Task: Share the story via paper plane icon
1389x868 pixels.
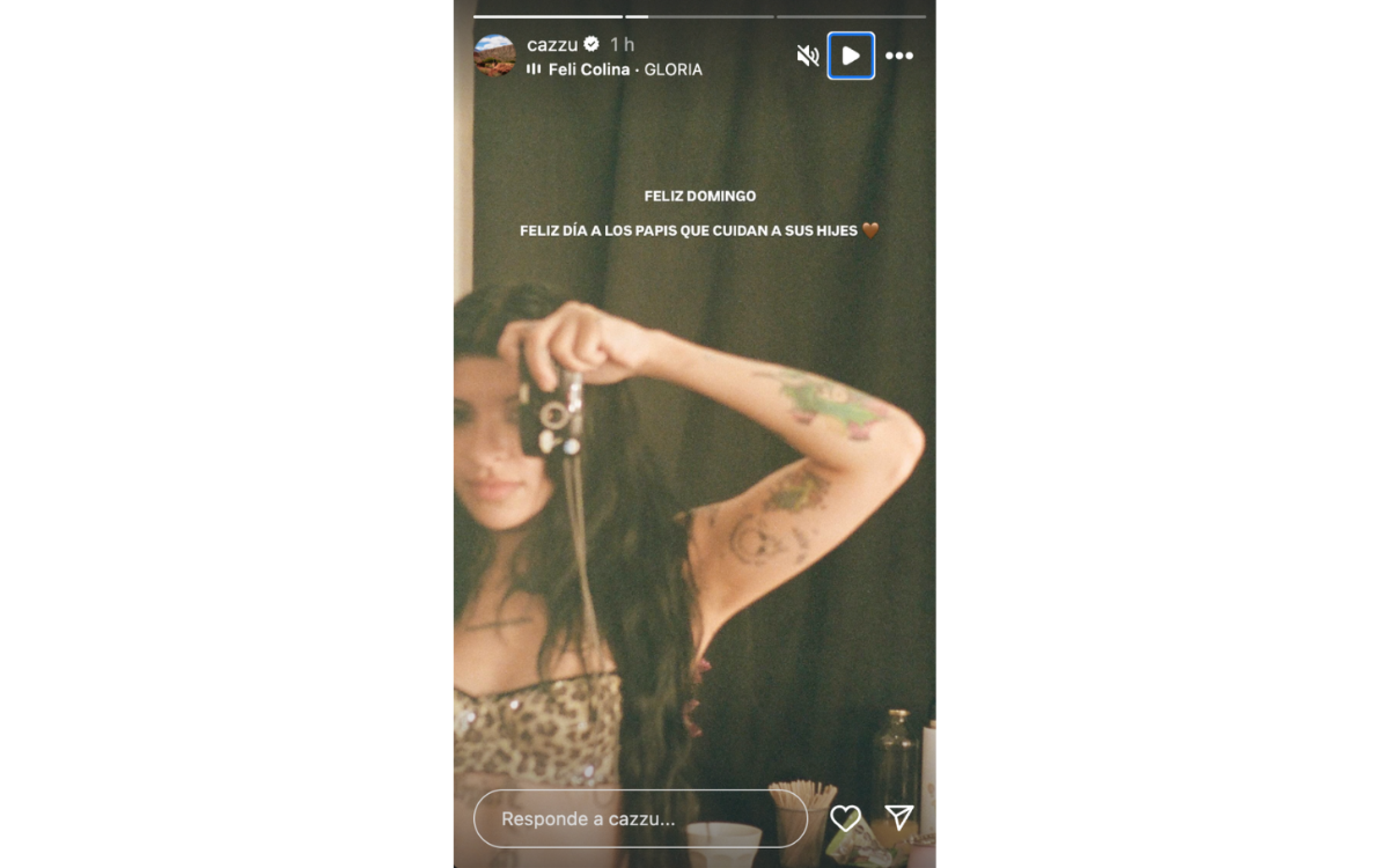Action: [899, 817]
